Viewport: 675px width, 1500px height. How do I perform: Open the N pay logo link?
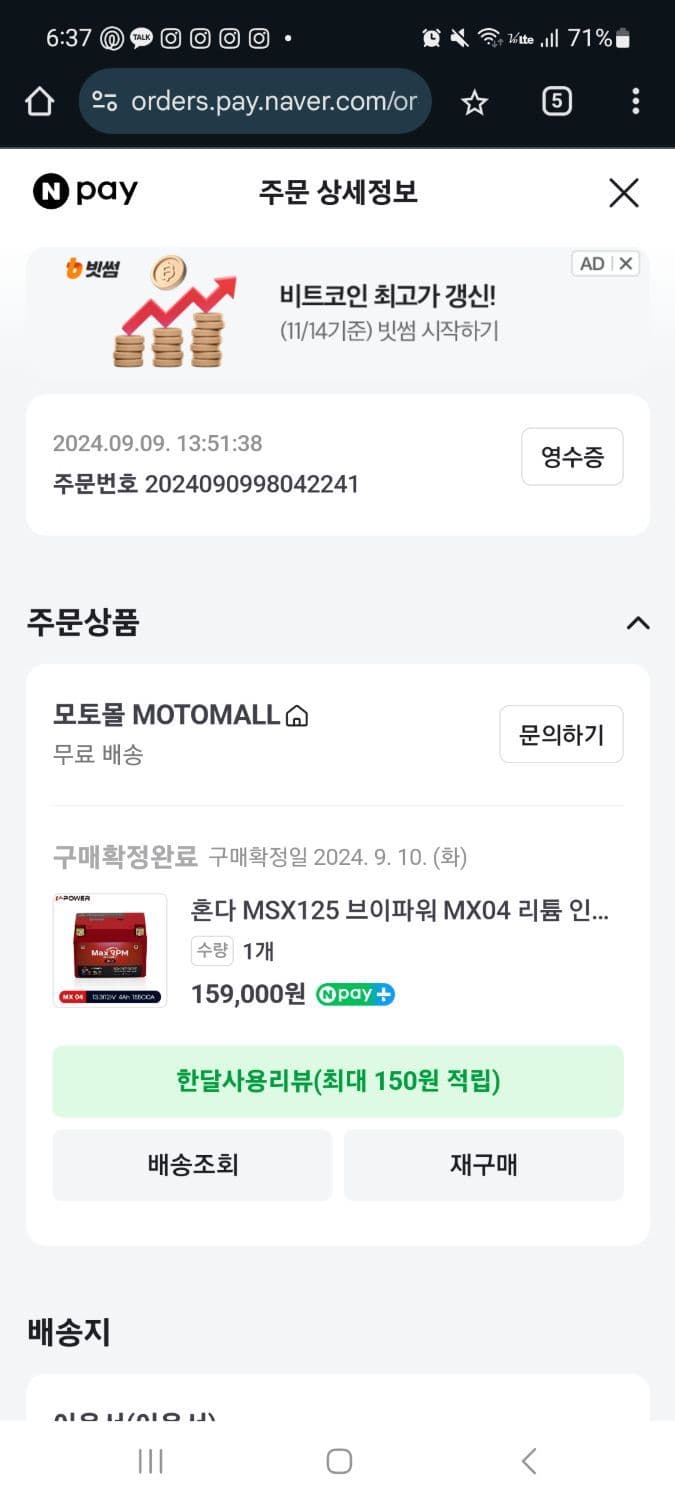[x=86, y=191]
